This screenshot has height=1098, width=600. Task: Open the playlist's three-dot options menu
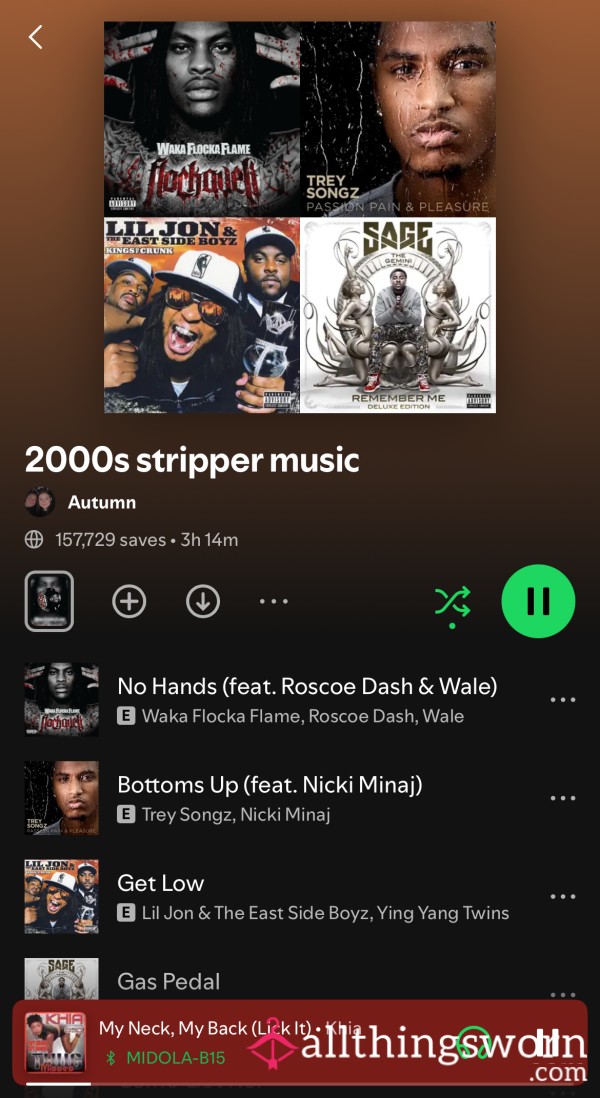[274, 602]
